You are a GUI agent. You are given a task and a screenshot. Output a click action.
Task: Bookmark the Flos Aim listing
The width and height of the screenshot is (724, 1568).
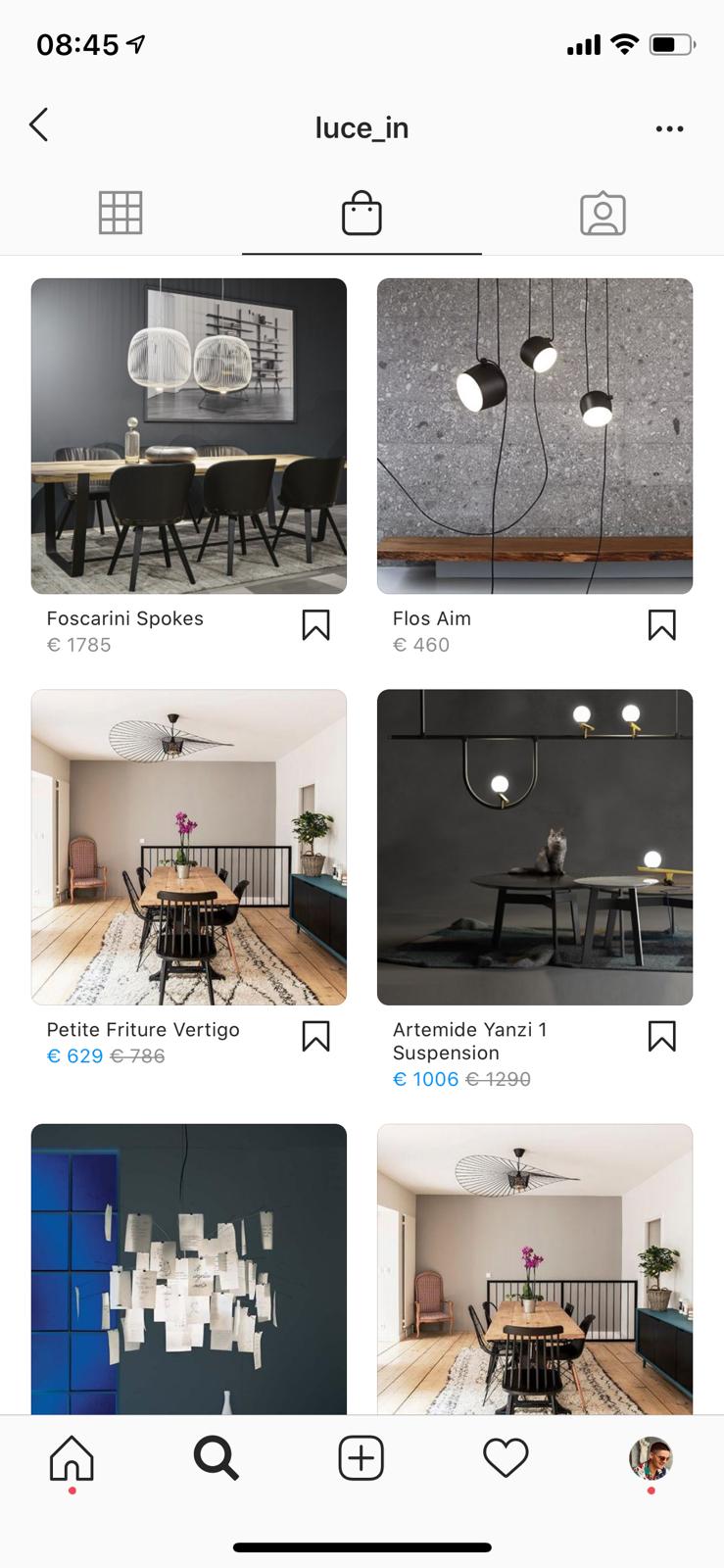click(x=662, y=623)
